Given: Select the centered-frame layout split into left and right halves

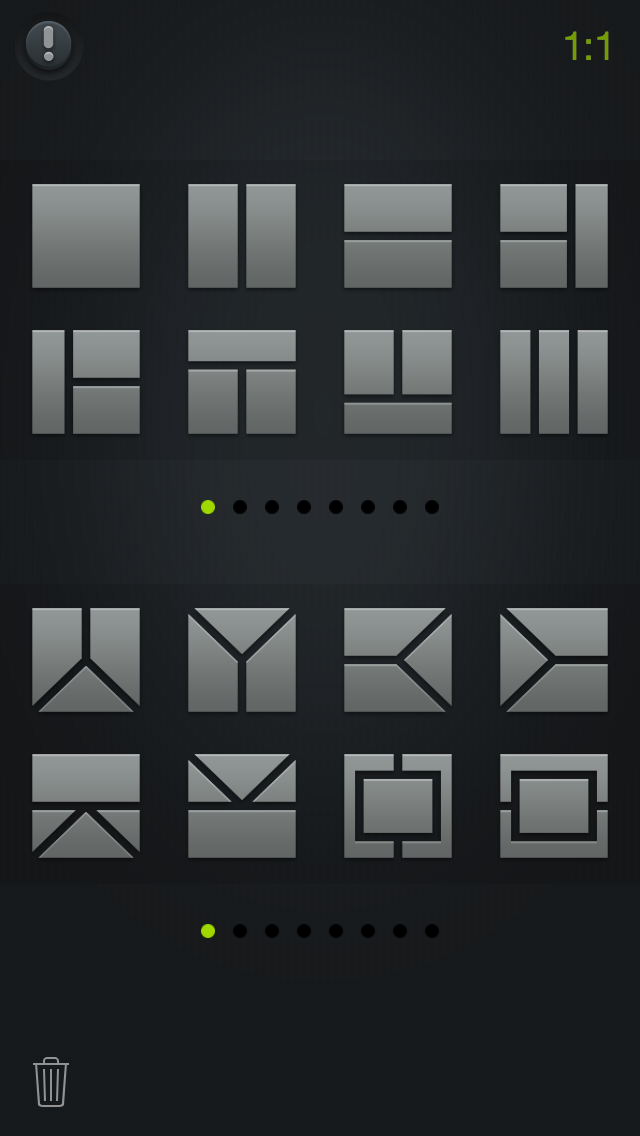Looking at the screenshot, I should coord(398,806).
